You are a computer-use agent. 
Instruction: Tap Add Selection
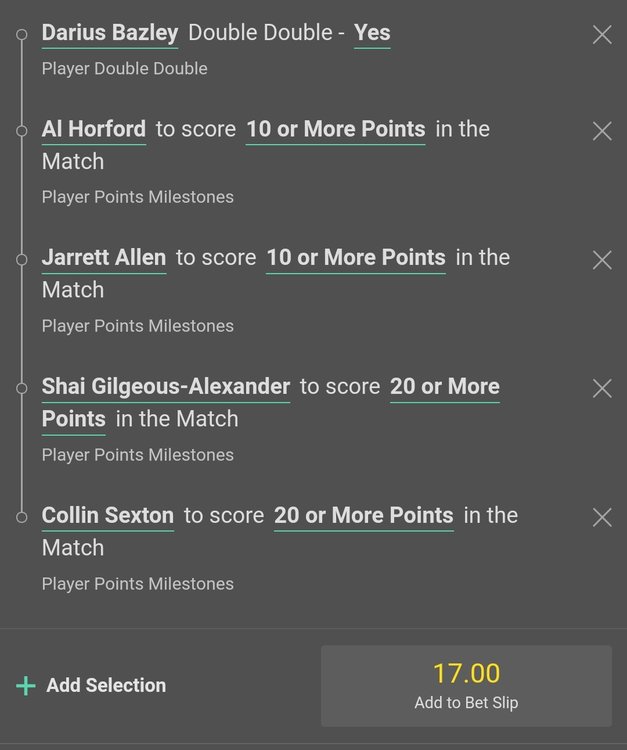[91, 685]
